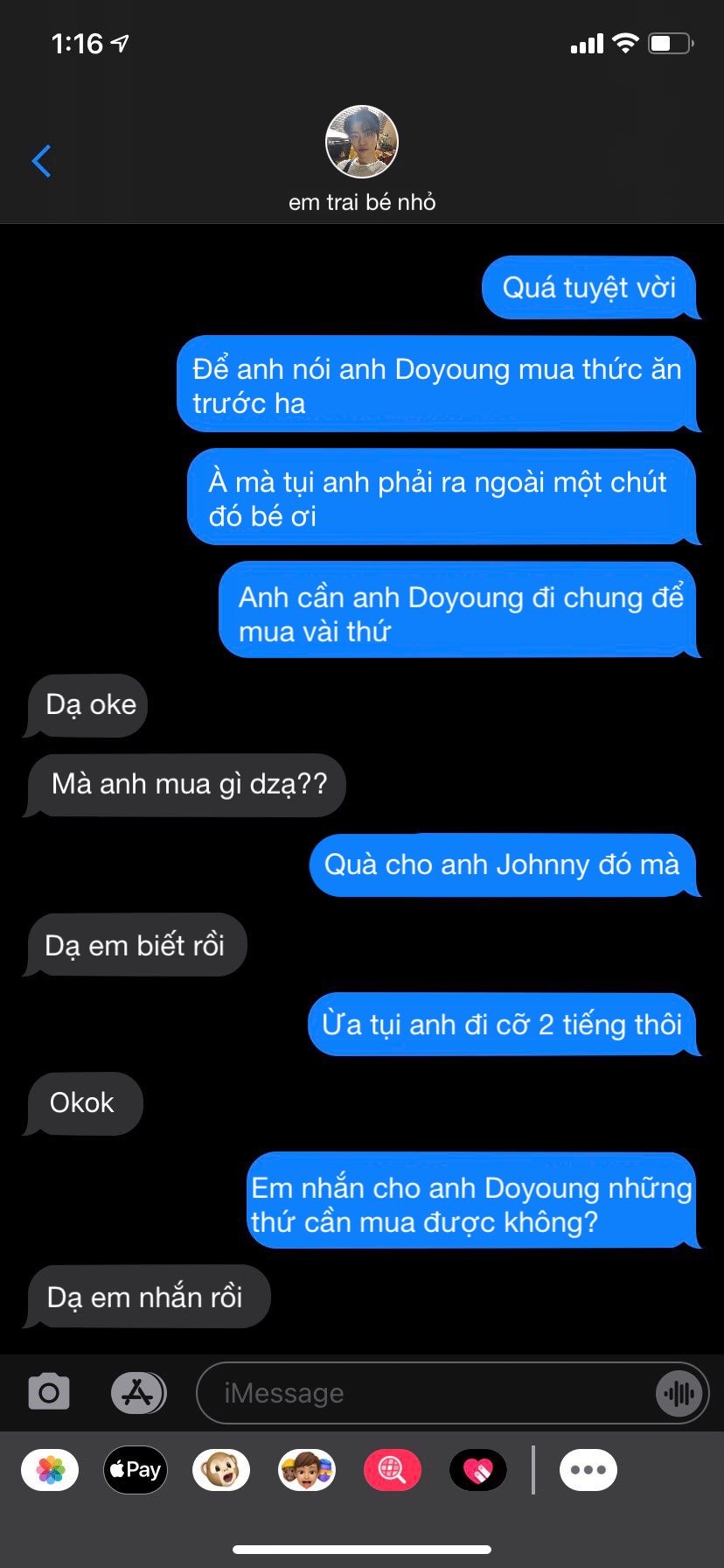Image resolution: width=724 pixels, height=1568 pixels.
Task: Record an audio message
Action: [x=679, y=1393]
